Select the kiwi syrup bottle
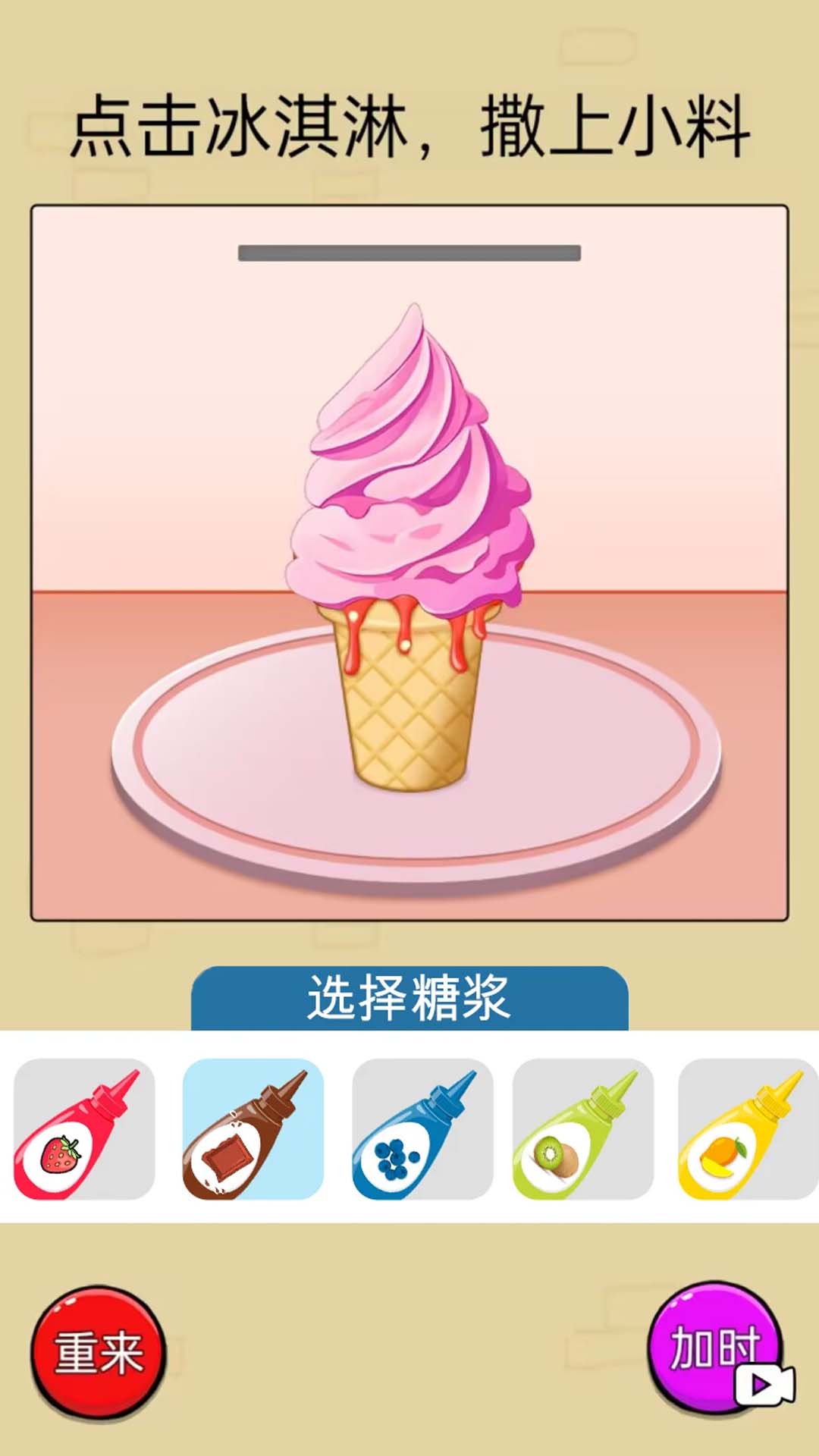 tap(582, 1130)
